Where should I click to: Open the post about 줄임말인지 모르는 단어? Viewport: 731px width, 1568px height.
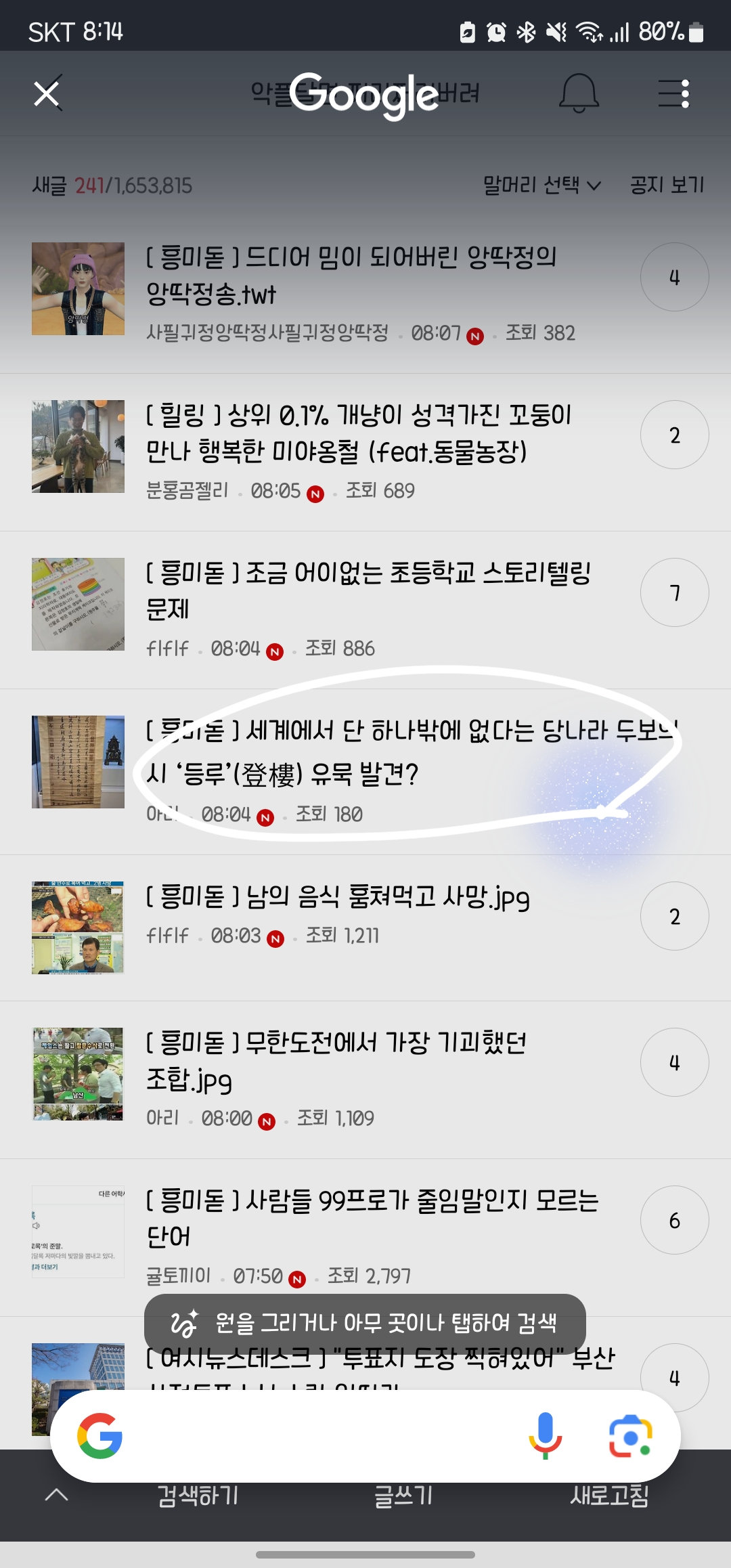tap(372, 1217)
